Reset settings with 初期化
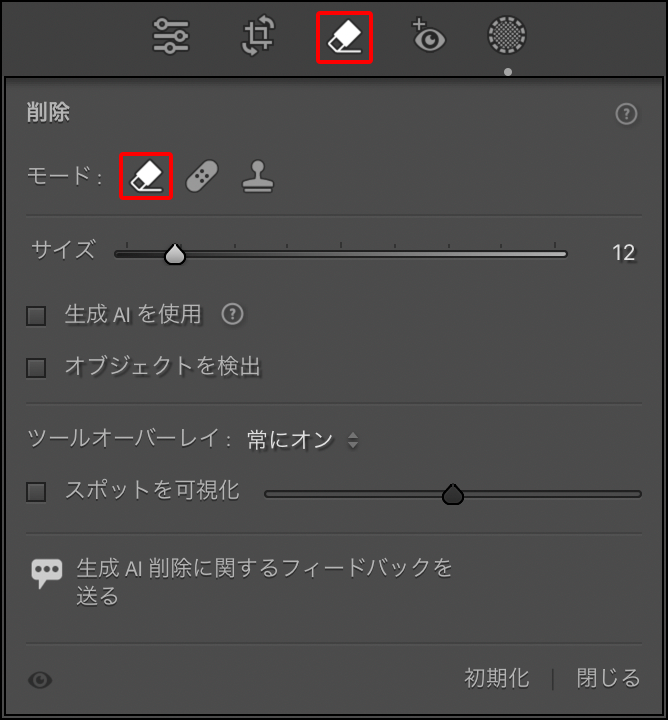Image resolution: width=668 pixels, height=720 pixels. [497, 678]
